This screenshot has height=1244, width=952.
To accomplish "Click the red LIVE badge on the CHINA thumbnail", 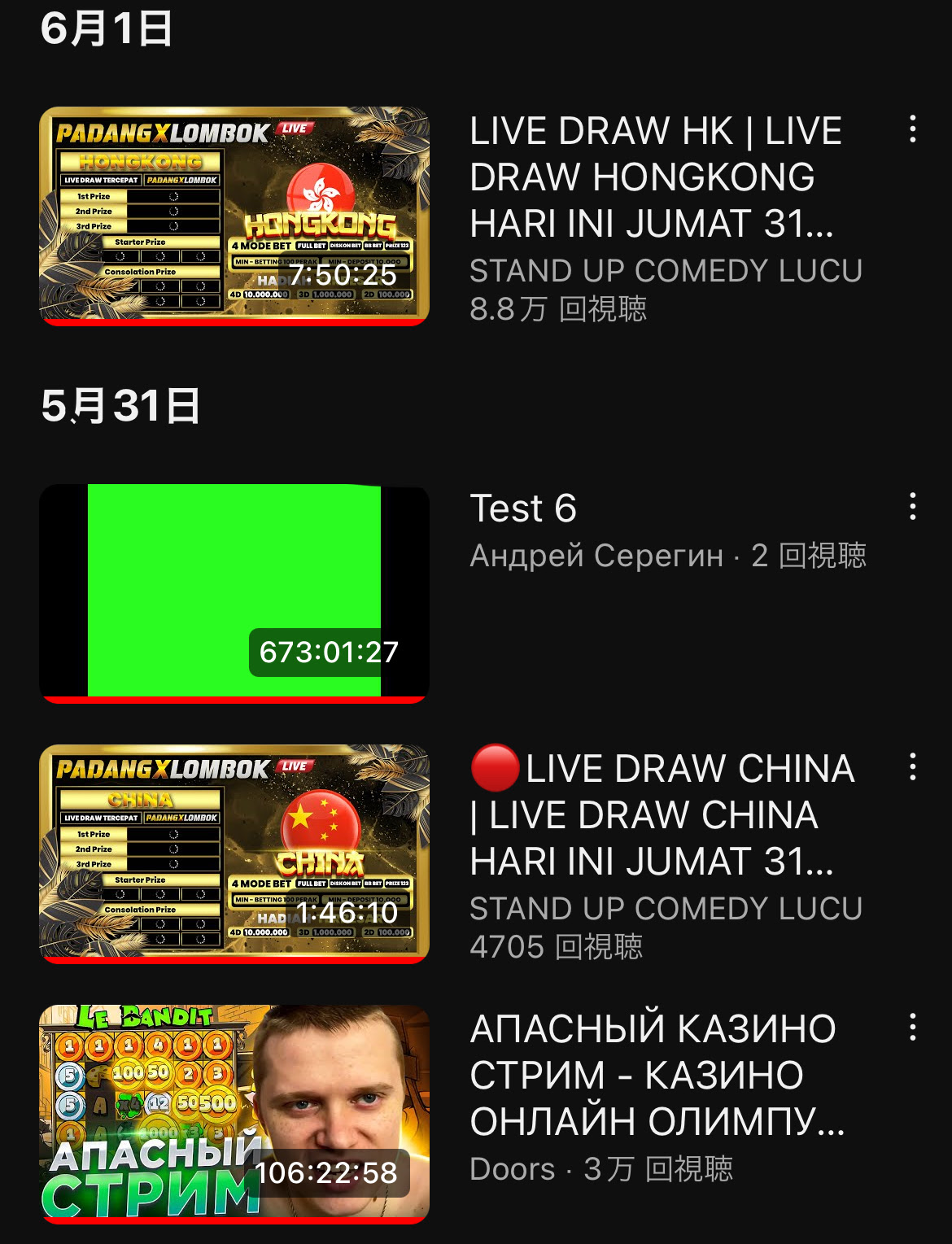I will (x=295, y=767).
